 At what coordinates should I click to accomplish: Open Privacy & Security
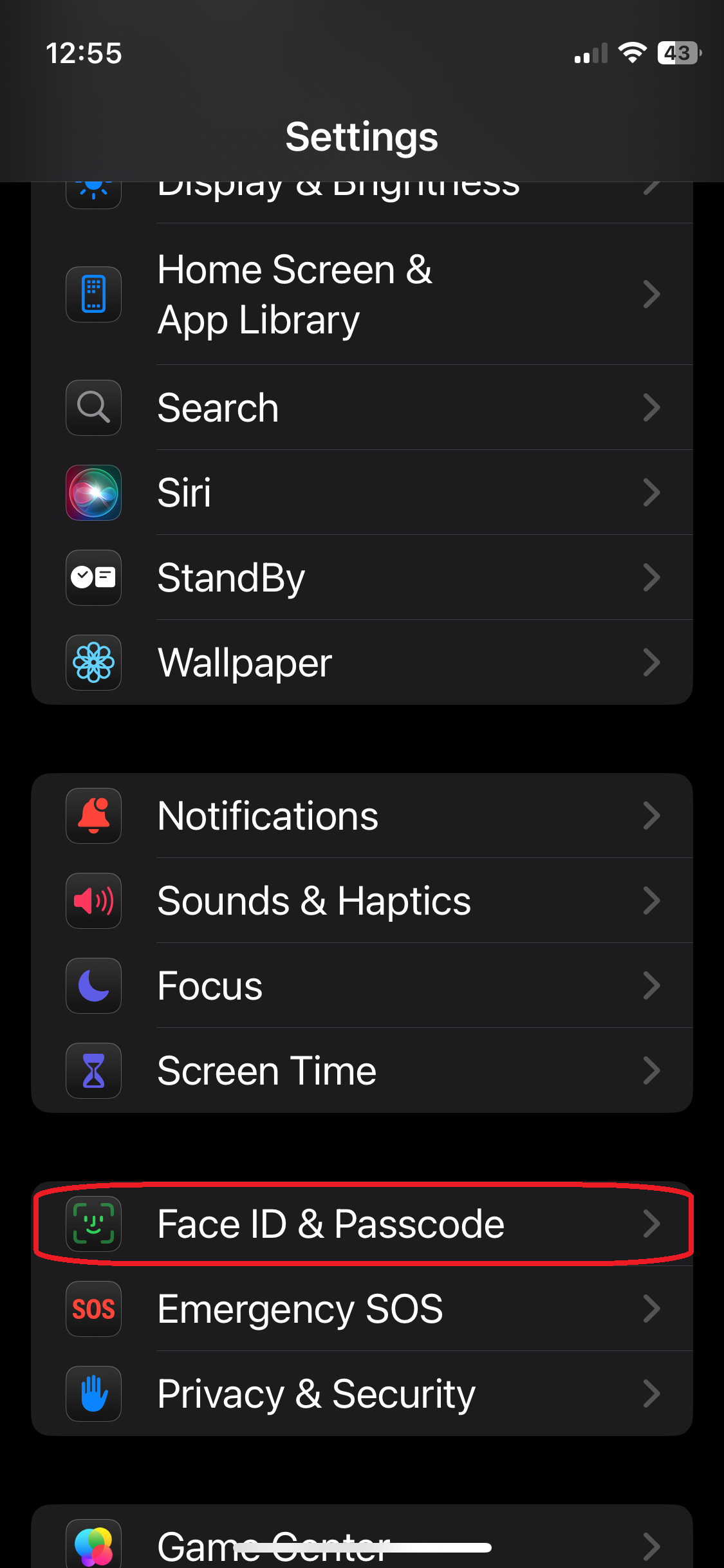click(360, 1394)
